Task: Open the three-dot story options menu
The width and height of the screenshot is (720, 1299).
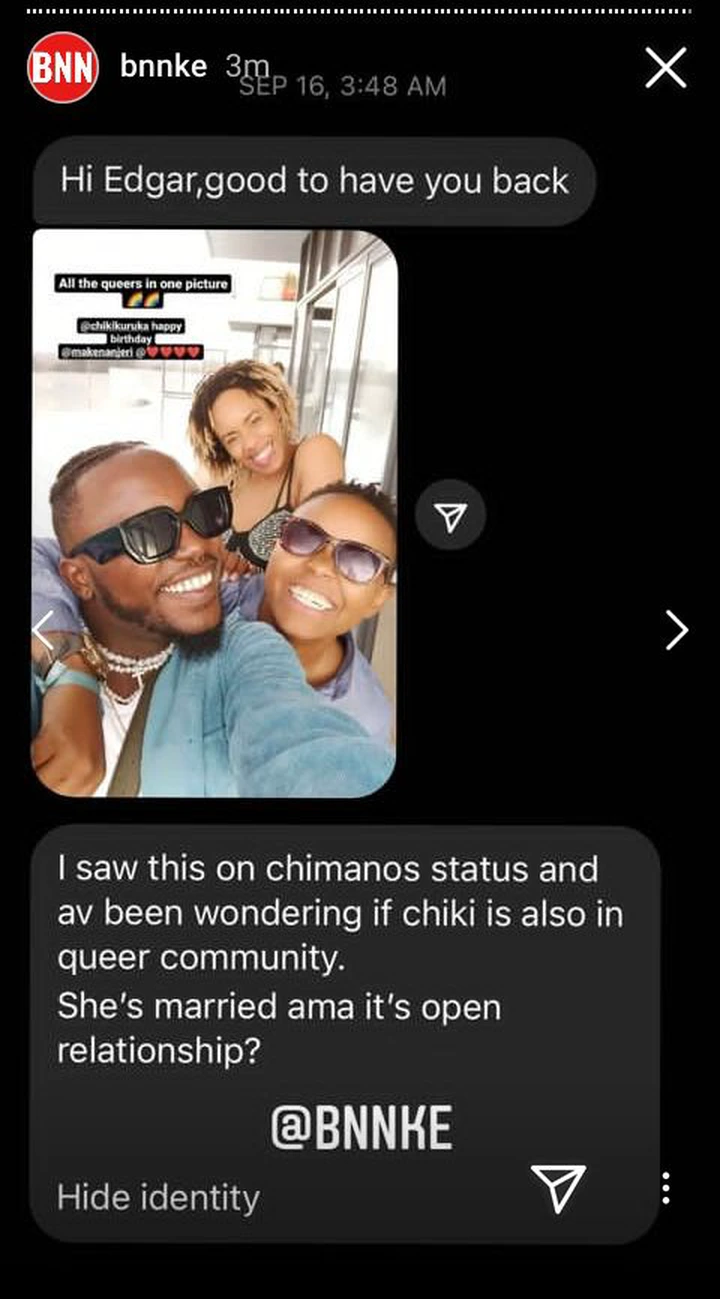Action: pos(666,1188)
